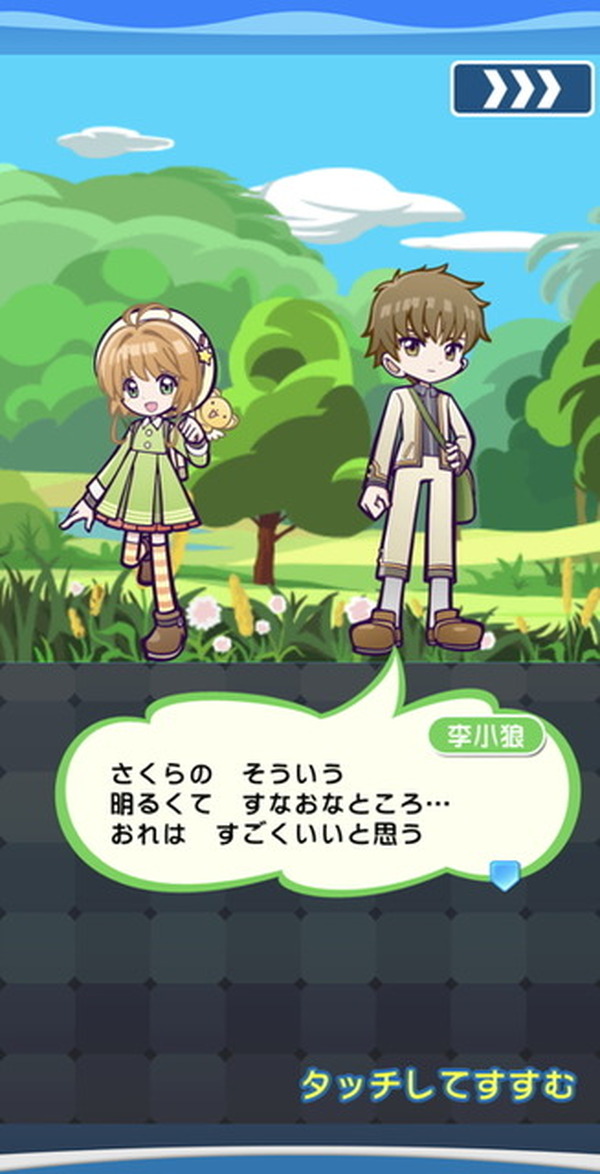Viewport: 600px width, 1174px height.
Task: Tap the blue advance arrow in the speech bubble
Action: point(505,875)
